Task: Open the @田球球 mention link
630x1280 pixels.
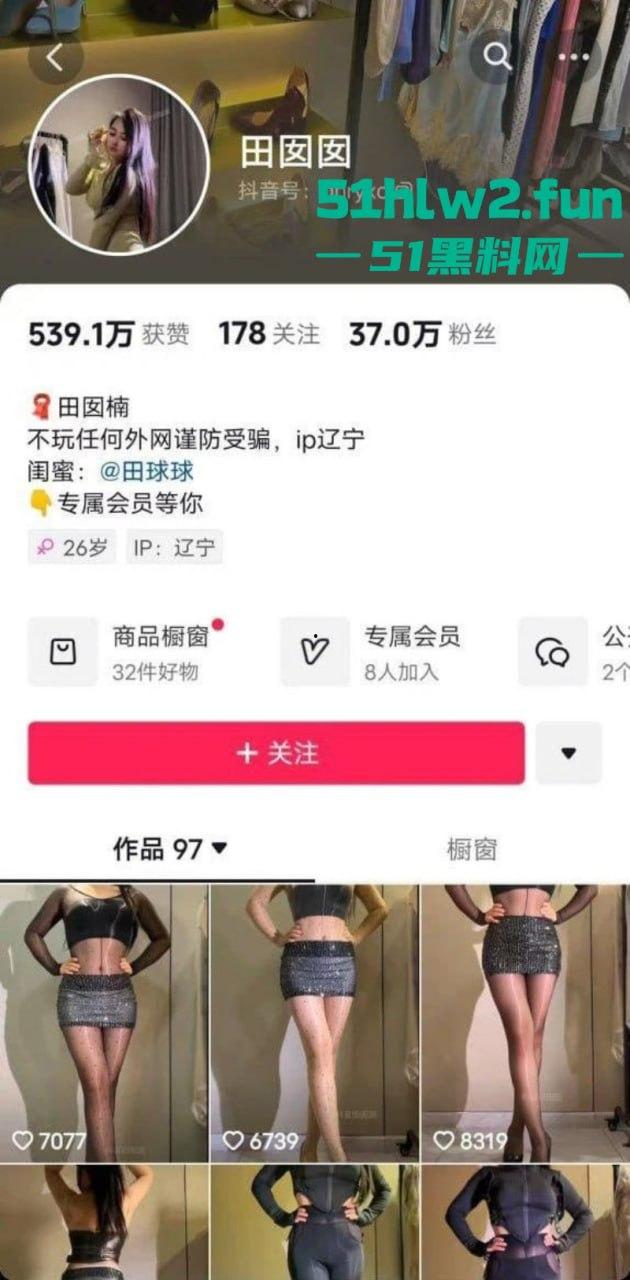Action: 146,471
